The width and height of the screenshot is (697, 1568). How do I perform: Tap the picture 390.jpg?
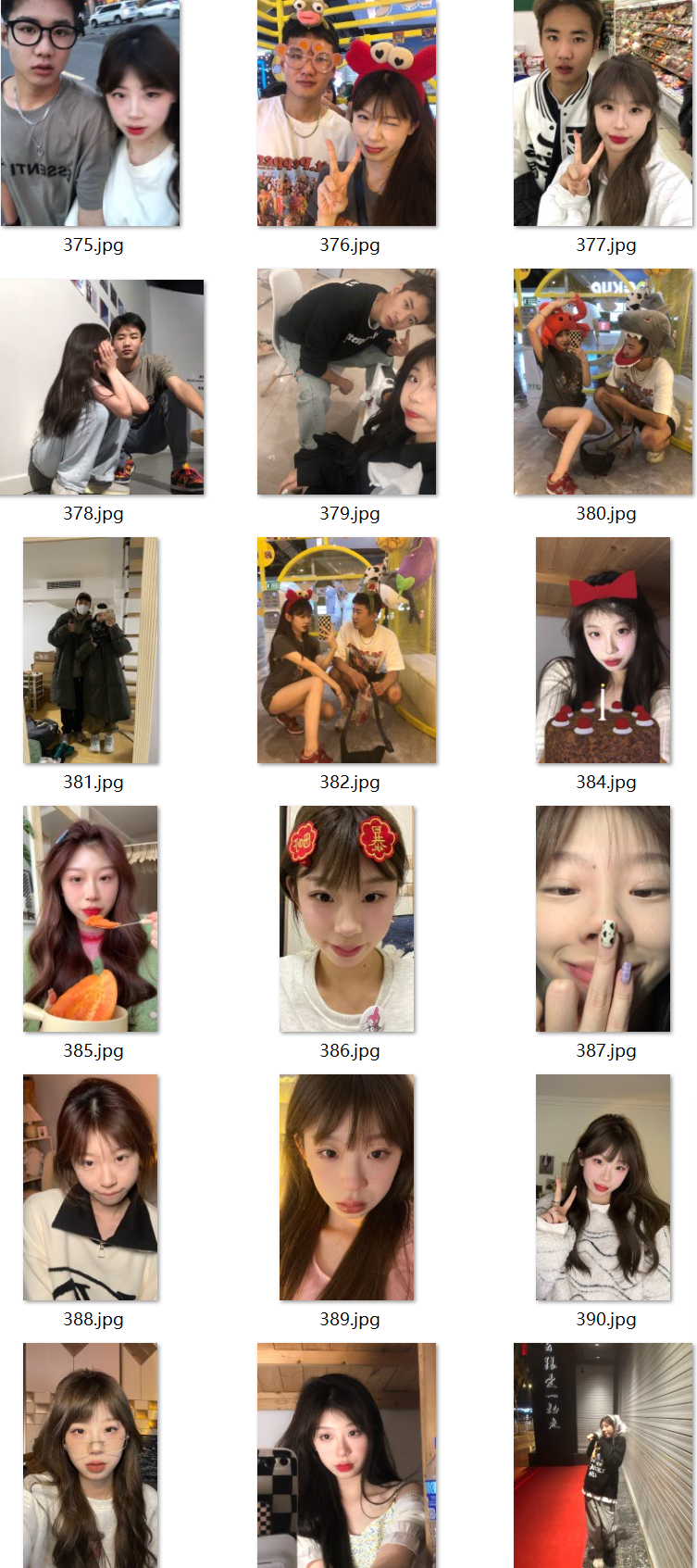point(603,1187)
